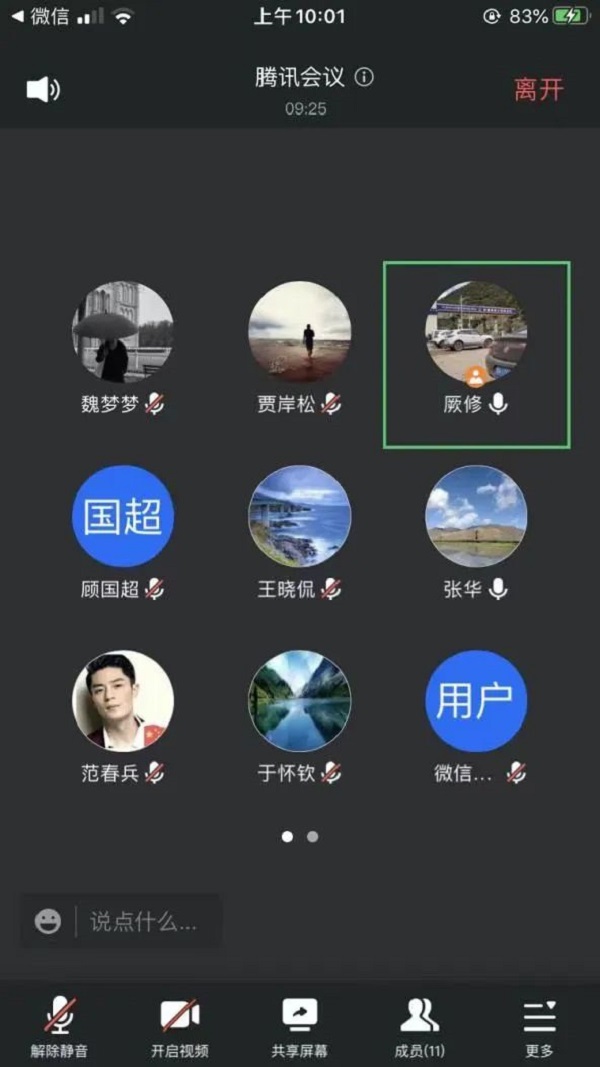Open the 更多 options menu
Image resolution: width=600 pixels, height=1067 pixels.
point(540,1027)
